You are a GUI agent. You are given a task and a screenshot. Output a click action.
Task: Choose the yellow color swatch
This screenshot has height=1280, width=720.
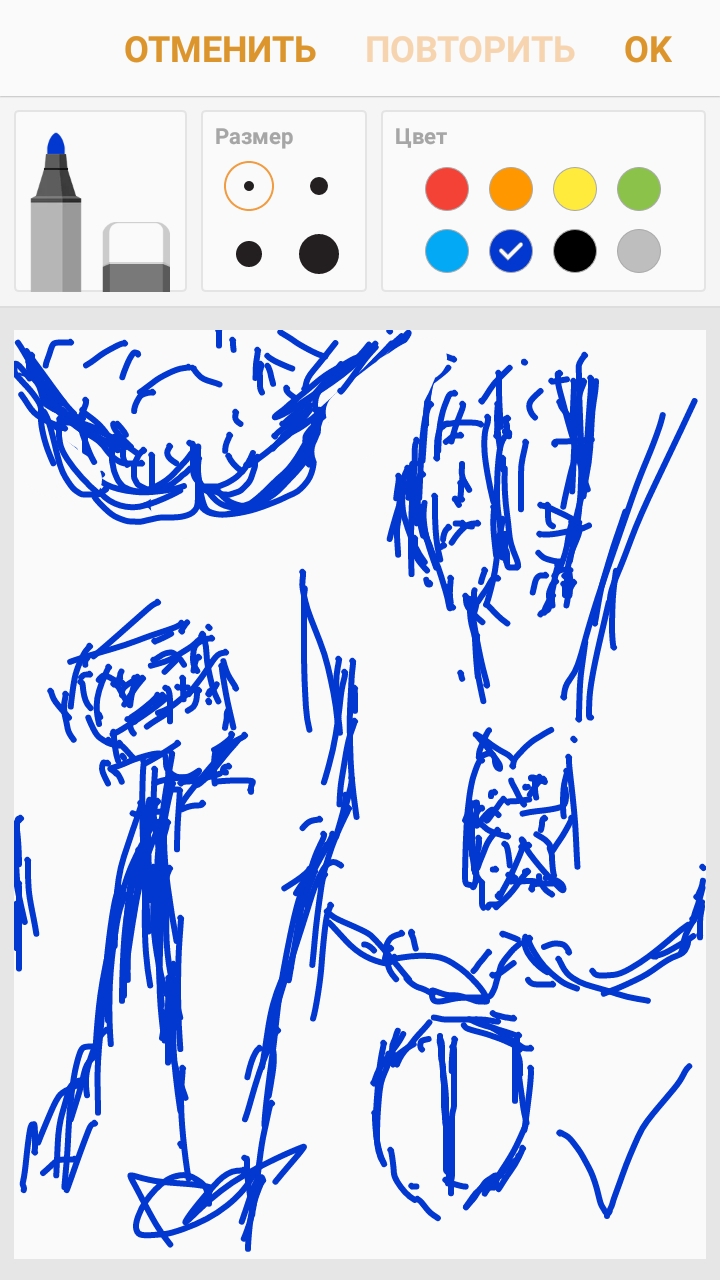pos(575,189)
